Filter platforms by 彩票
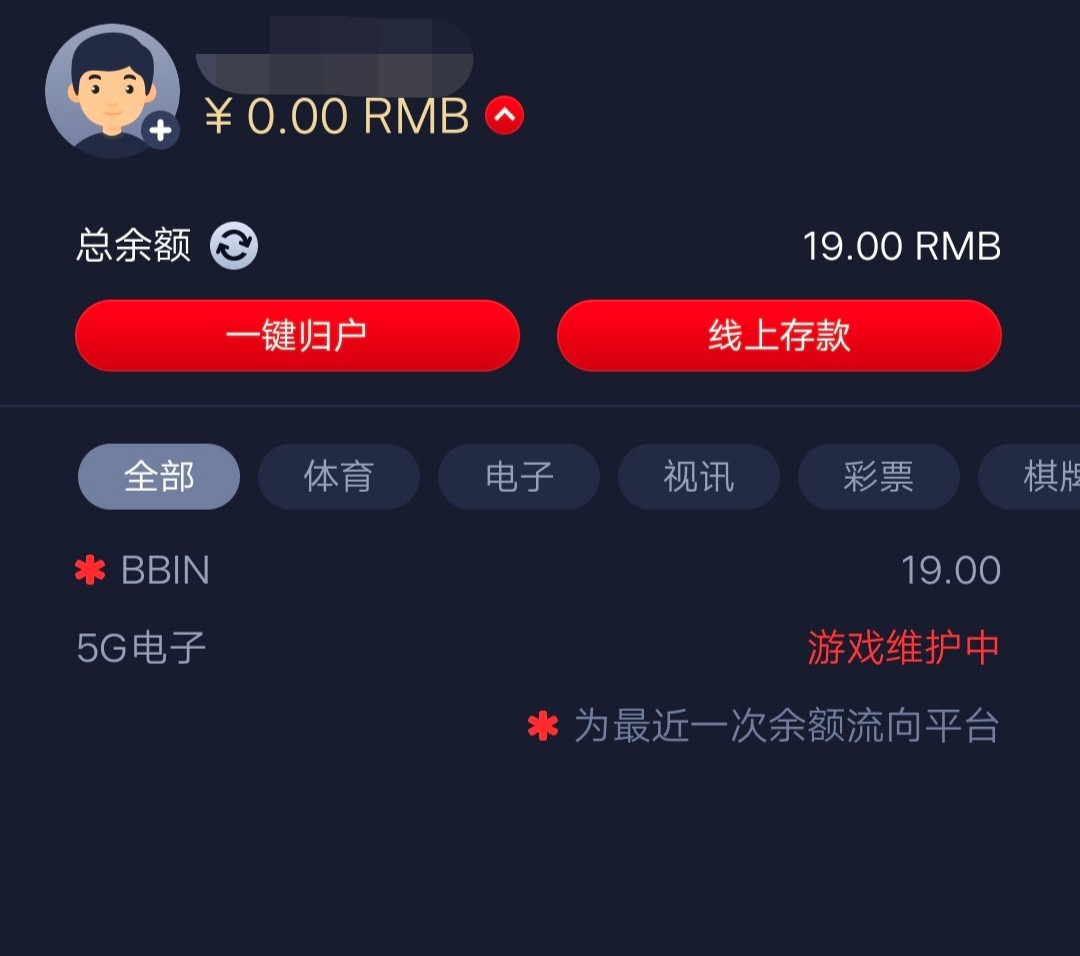The image size is (1080, 956). 878,477
